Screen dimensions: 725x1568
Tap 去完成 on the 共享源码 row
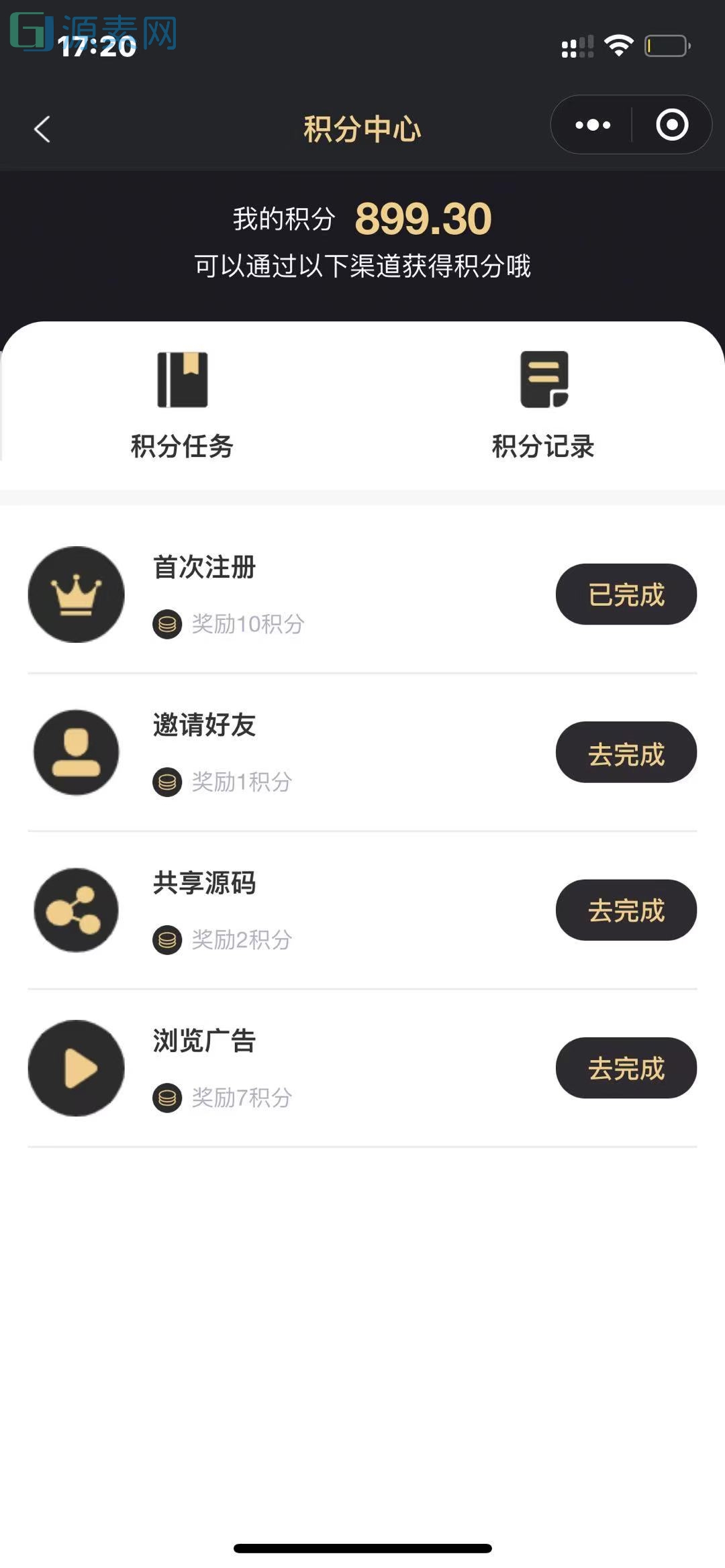tap(625, 910)
